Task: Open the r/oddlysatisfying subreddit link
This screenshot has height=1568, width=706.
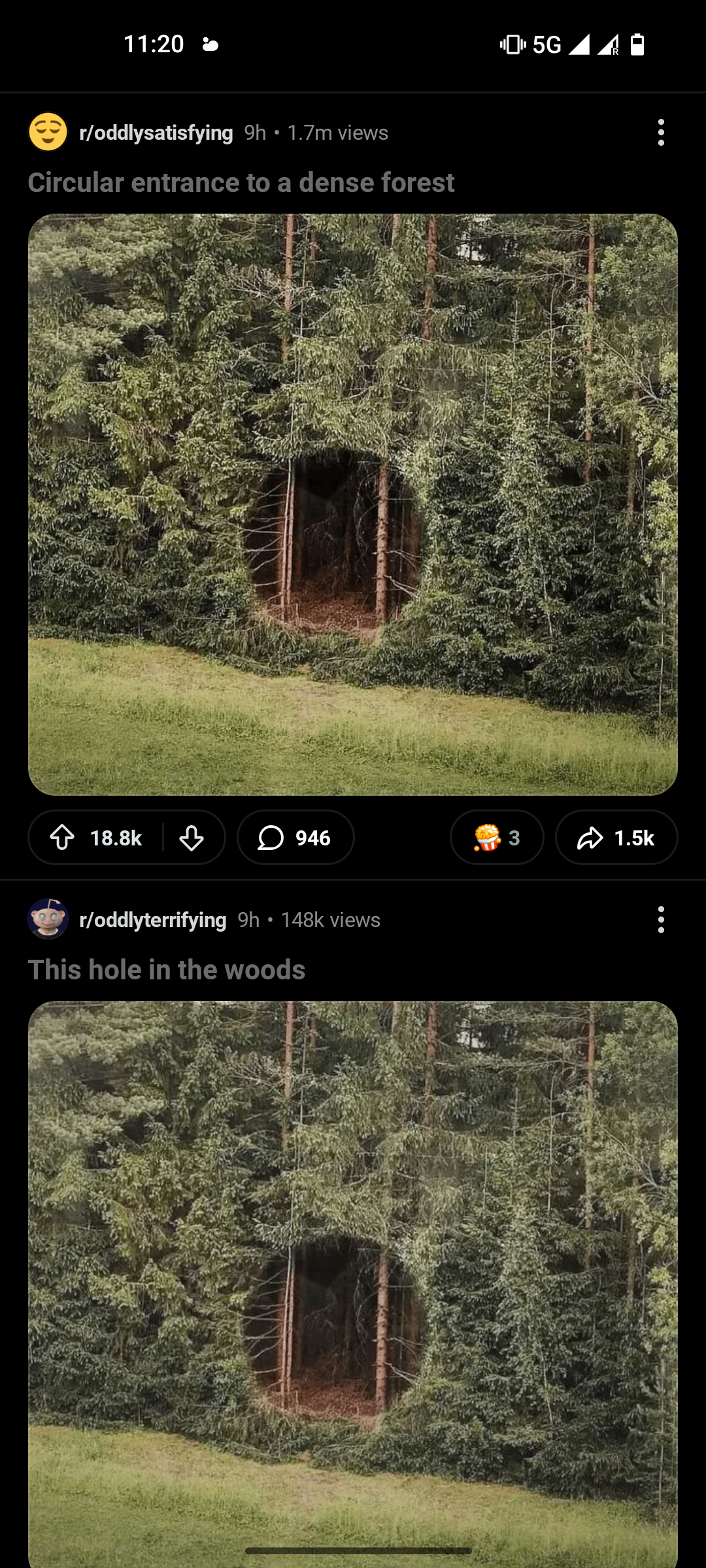Action: click(156, 133)
